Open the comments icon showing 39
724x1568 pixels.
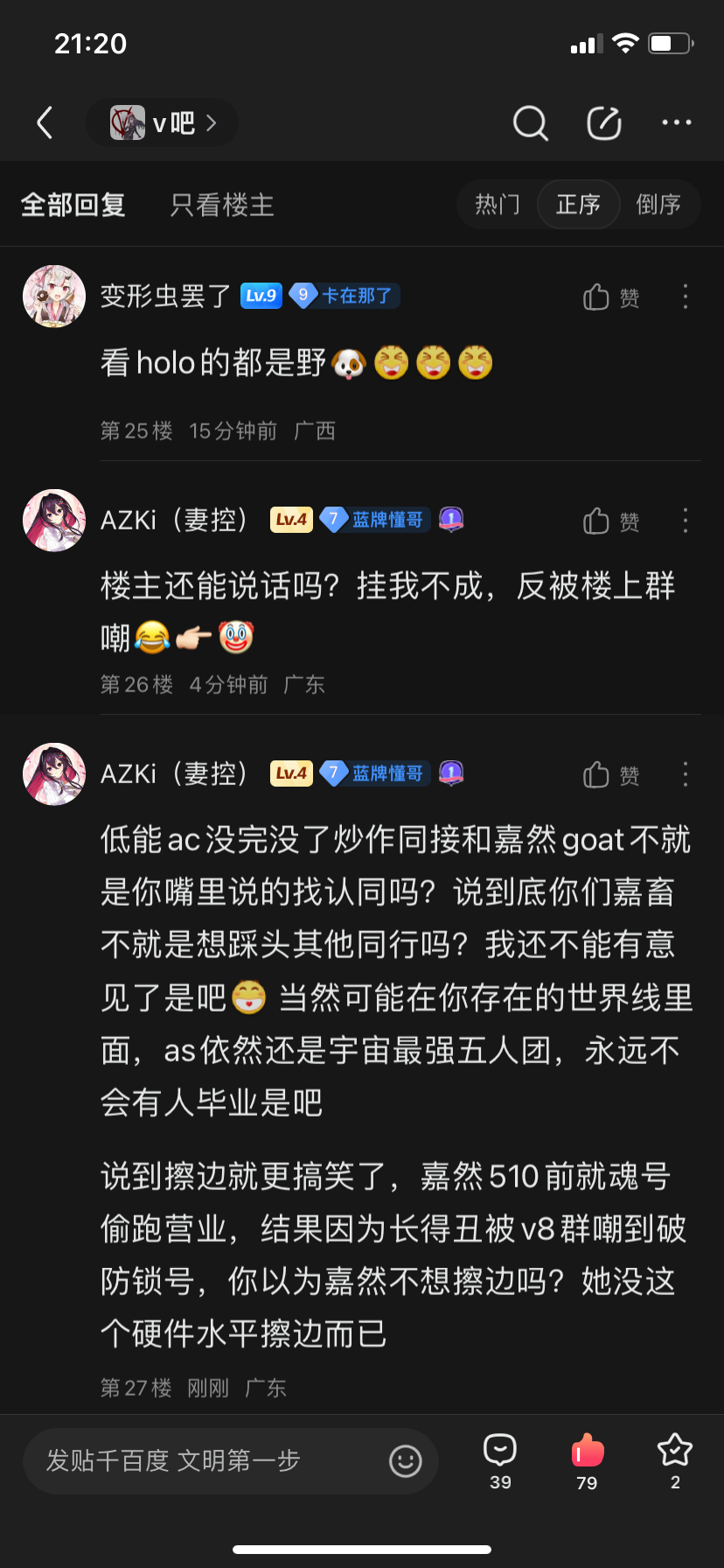[x=500, y=1460]
